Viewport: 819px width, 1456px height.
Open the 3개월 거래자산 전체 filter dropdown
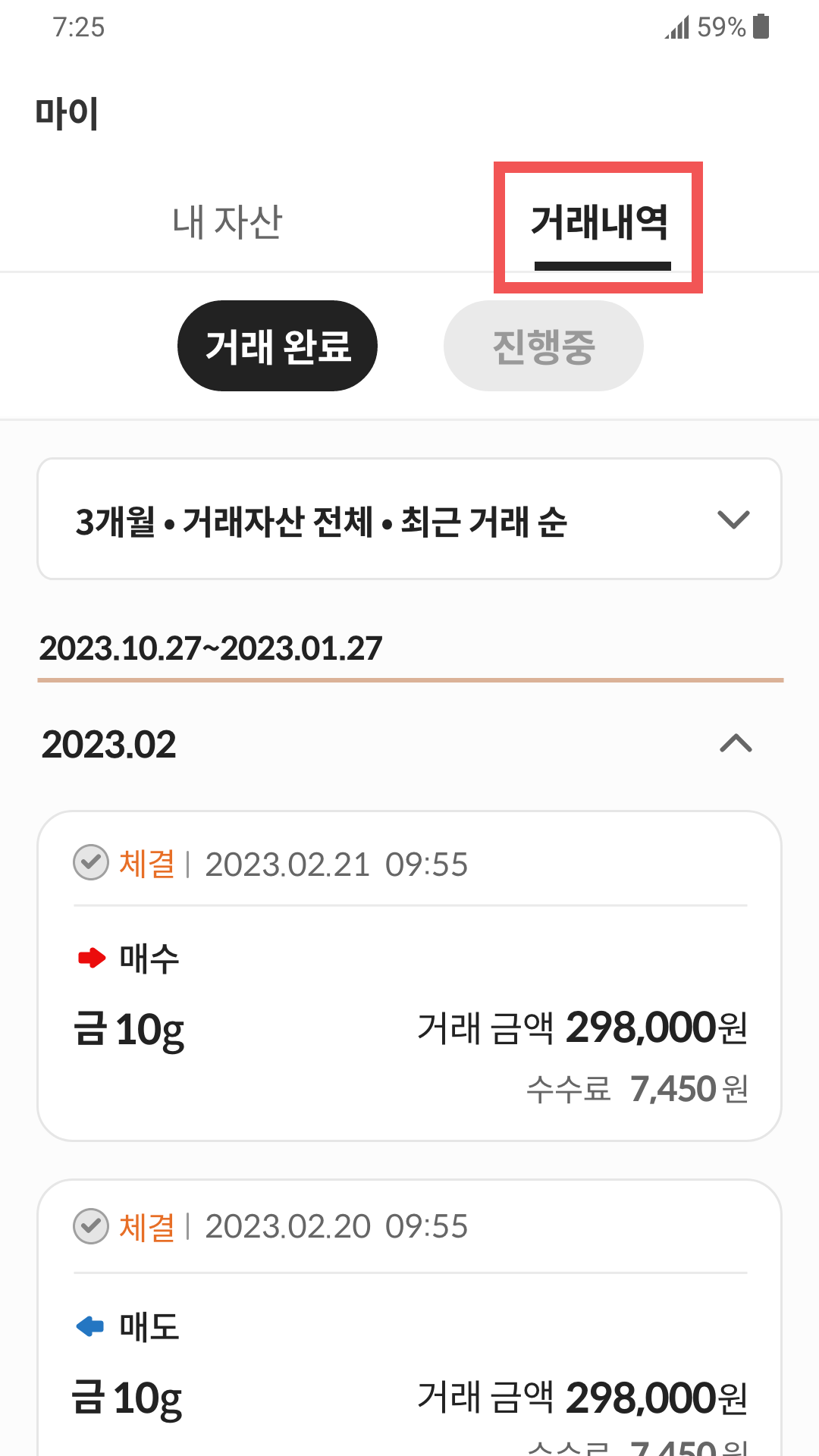tap(409, 519)
